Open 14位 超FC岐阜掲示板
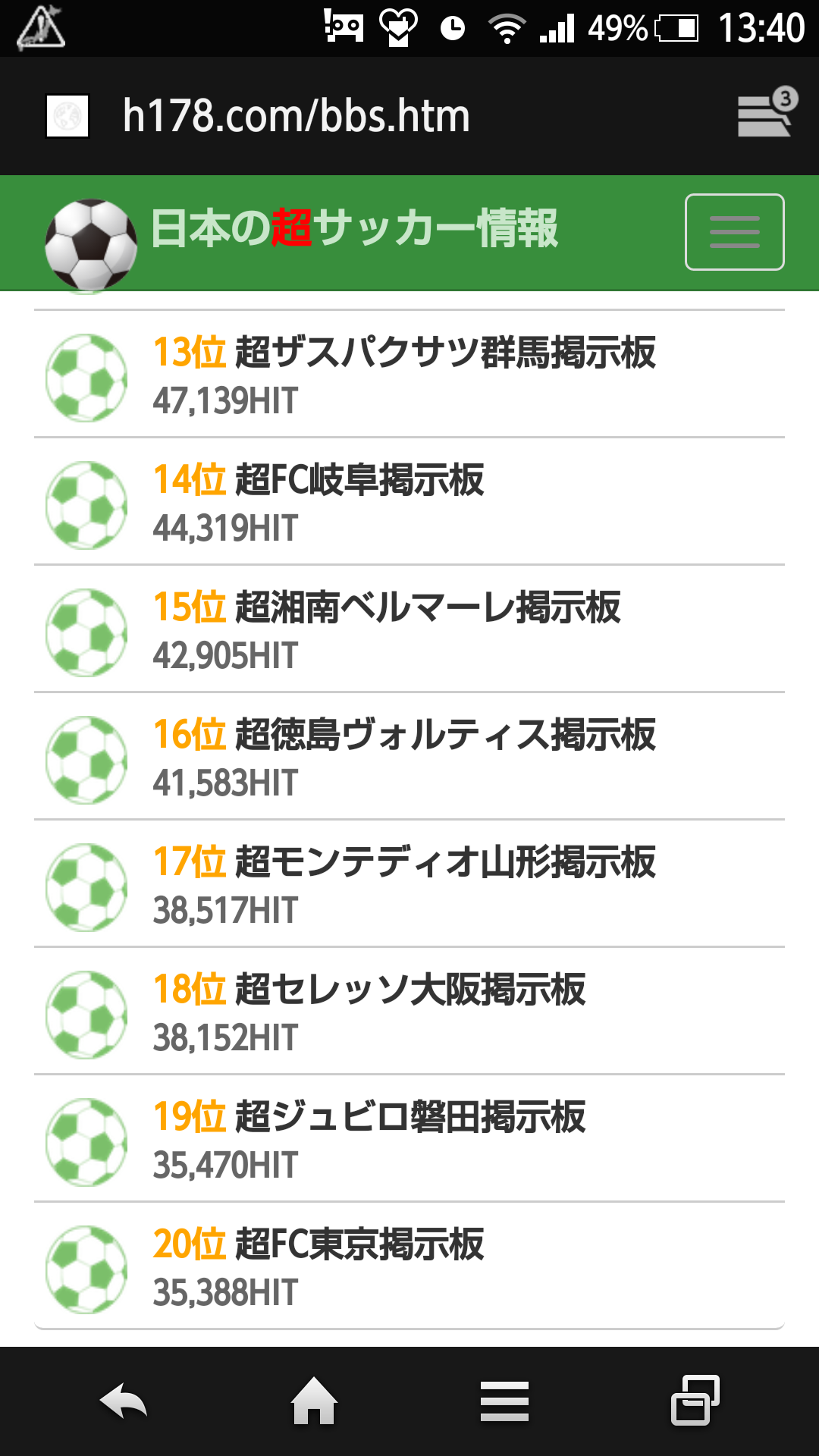 click(409, 502)
